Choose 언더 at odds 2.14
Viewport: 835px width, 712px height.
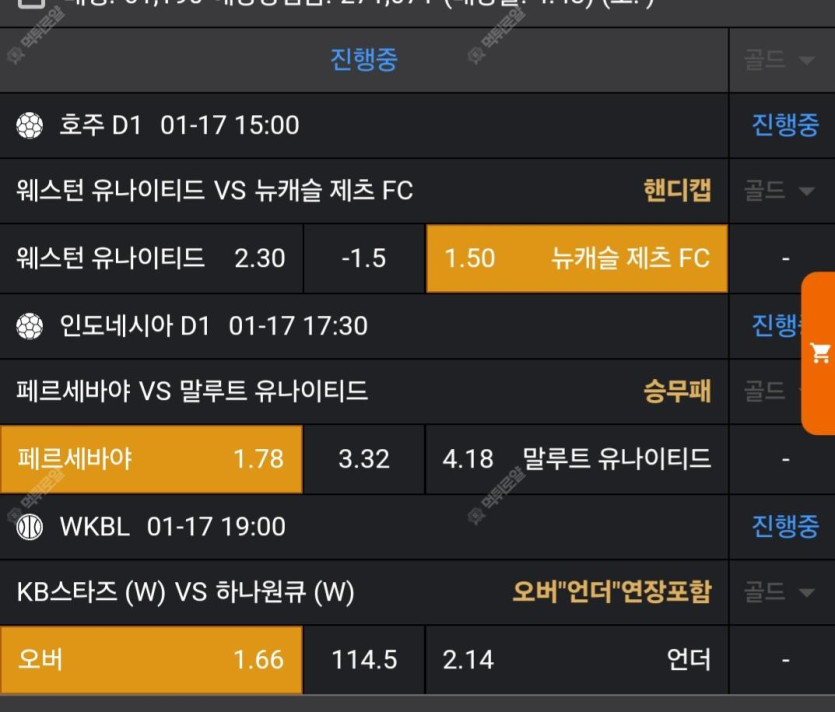click(x=576, y=660)
